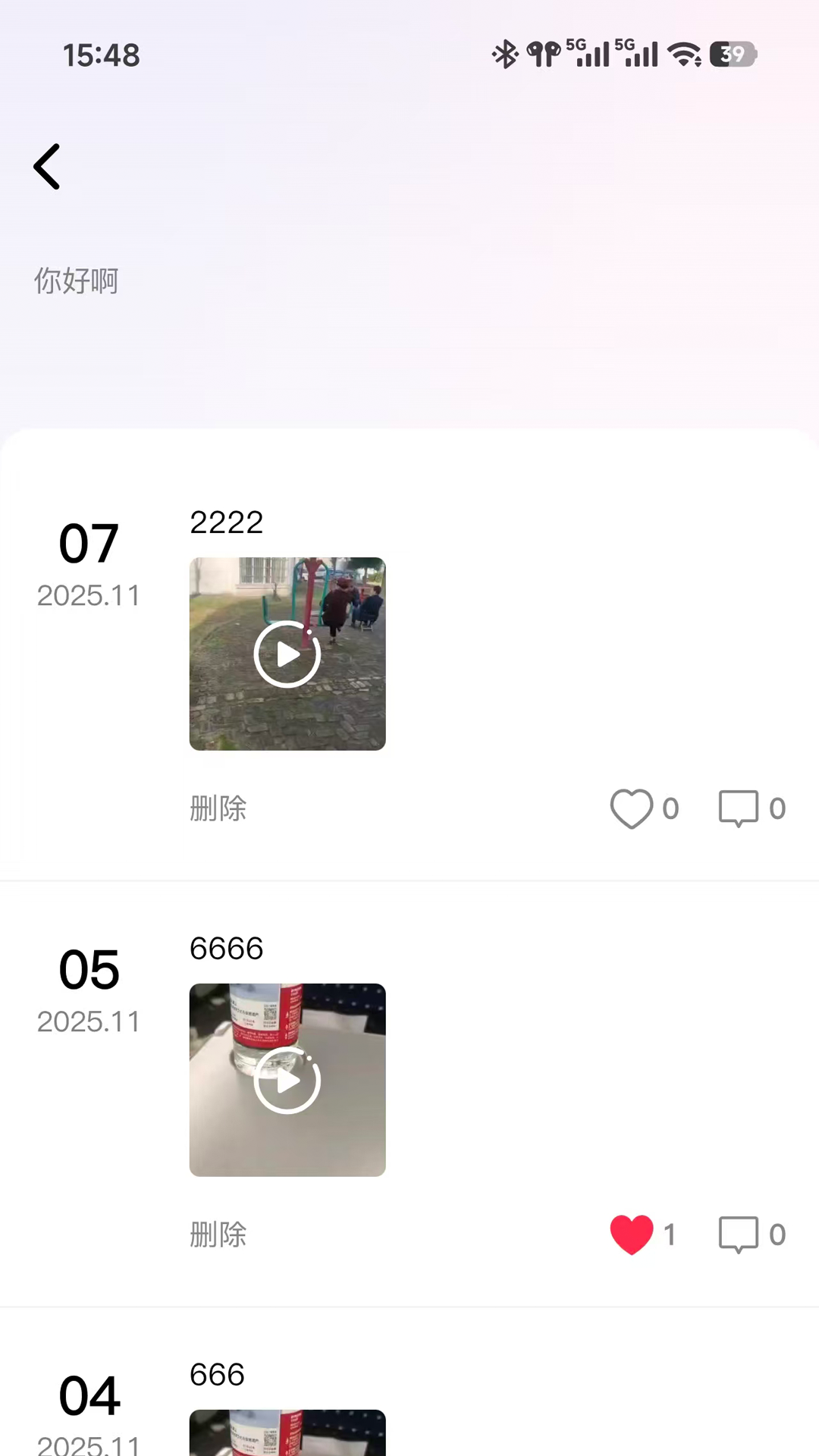Tap 删除 under the 6666 video
819x1456 pixels.
coord(218,1235)
